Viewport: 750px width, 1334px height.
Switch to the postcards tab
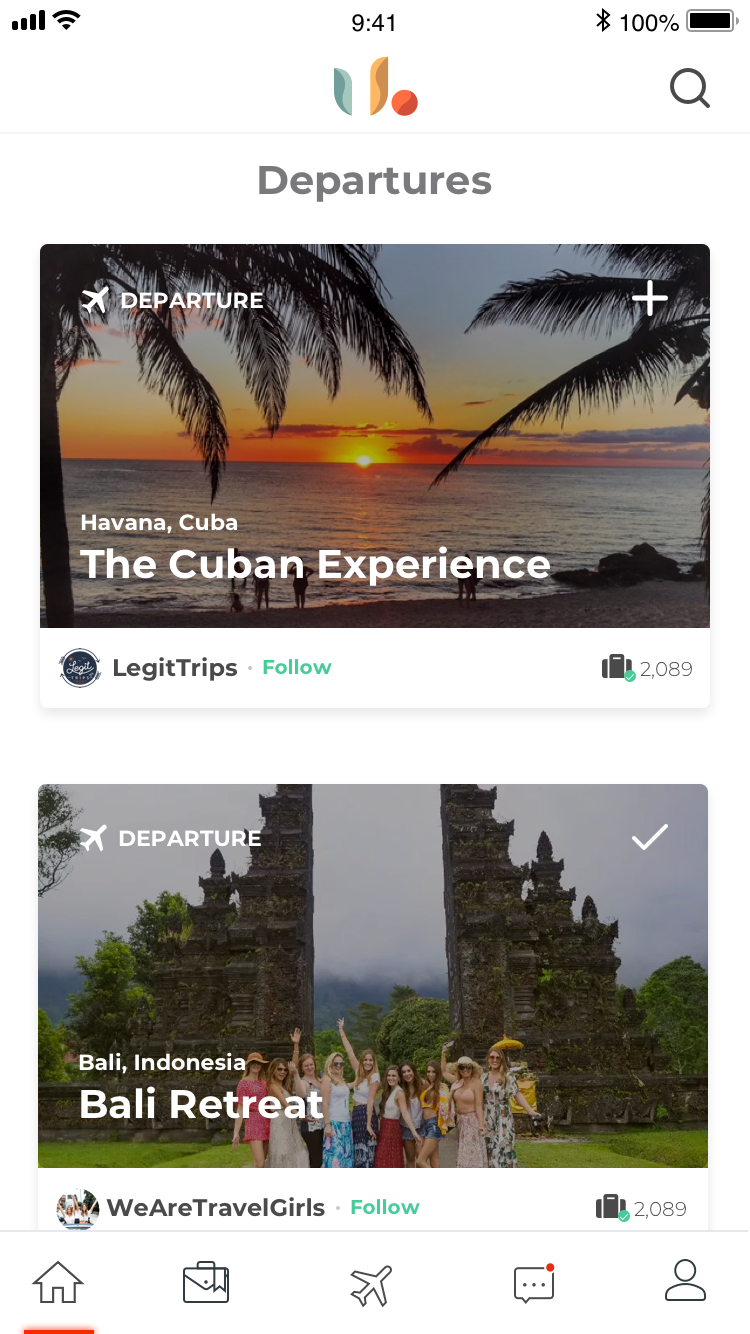click(x=206, y=1283)
